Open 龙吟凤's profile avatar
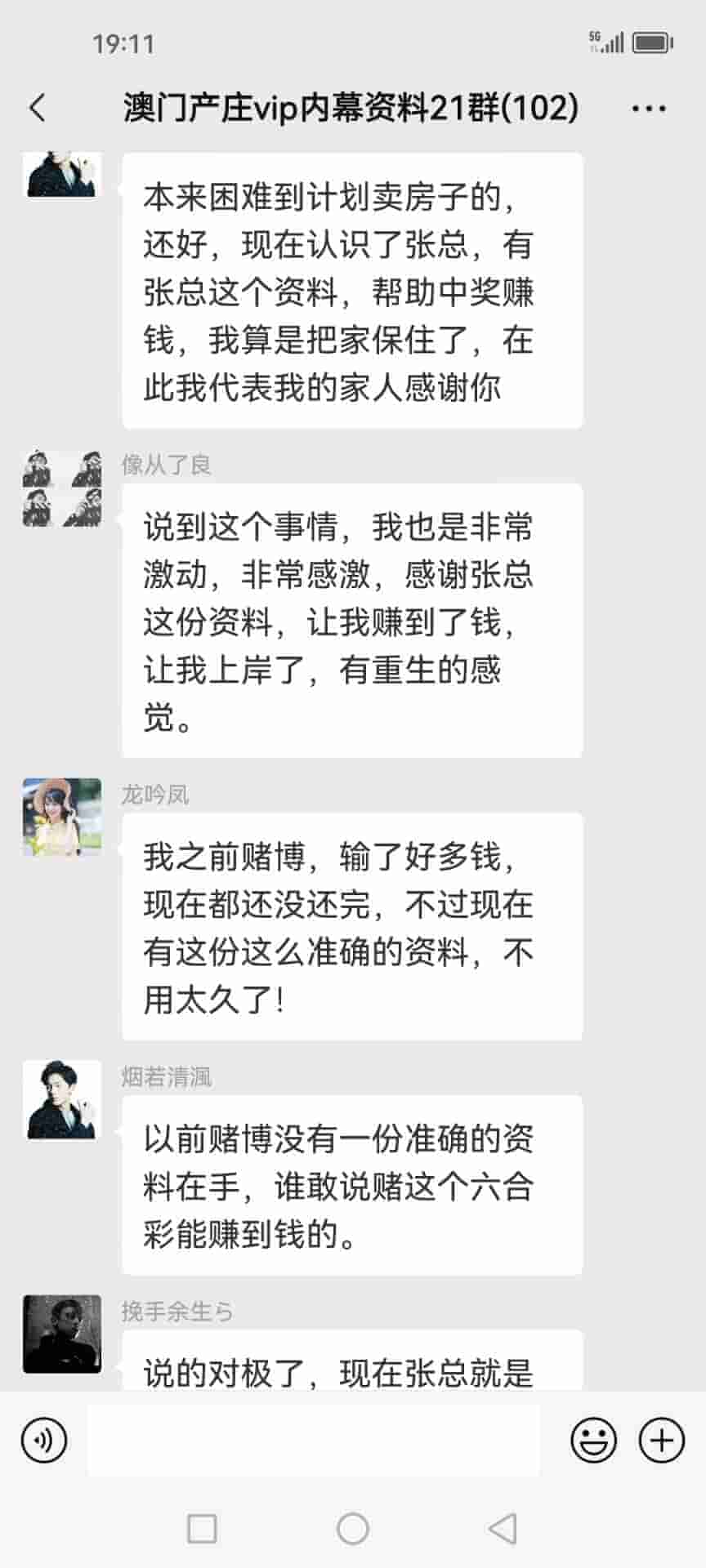Viewport: 706px width, 1568px height. pos(62,817)
